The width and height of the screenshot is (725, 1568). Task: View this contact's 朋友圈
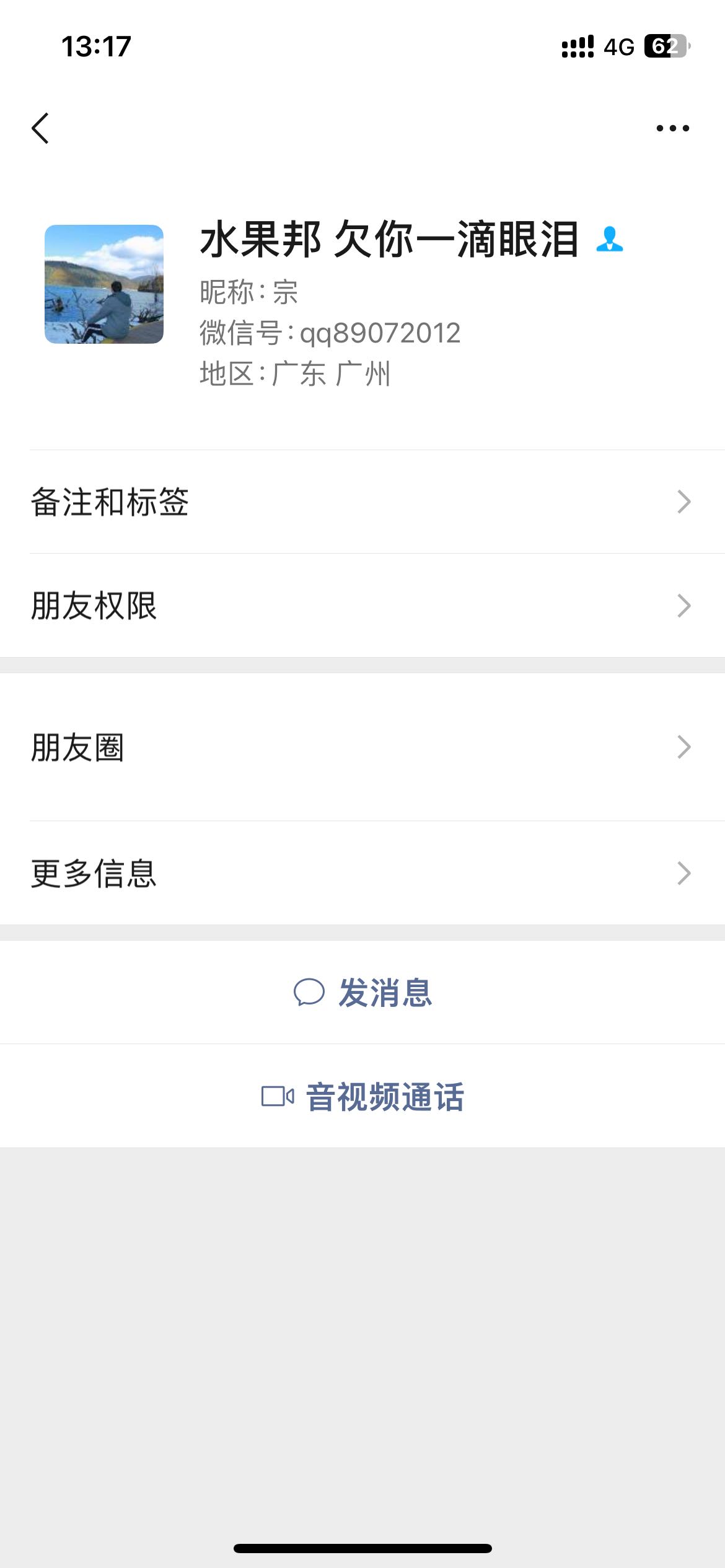(362, 747)
